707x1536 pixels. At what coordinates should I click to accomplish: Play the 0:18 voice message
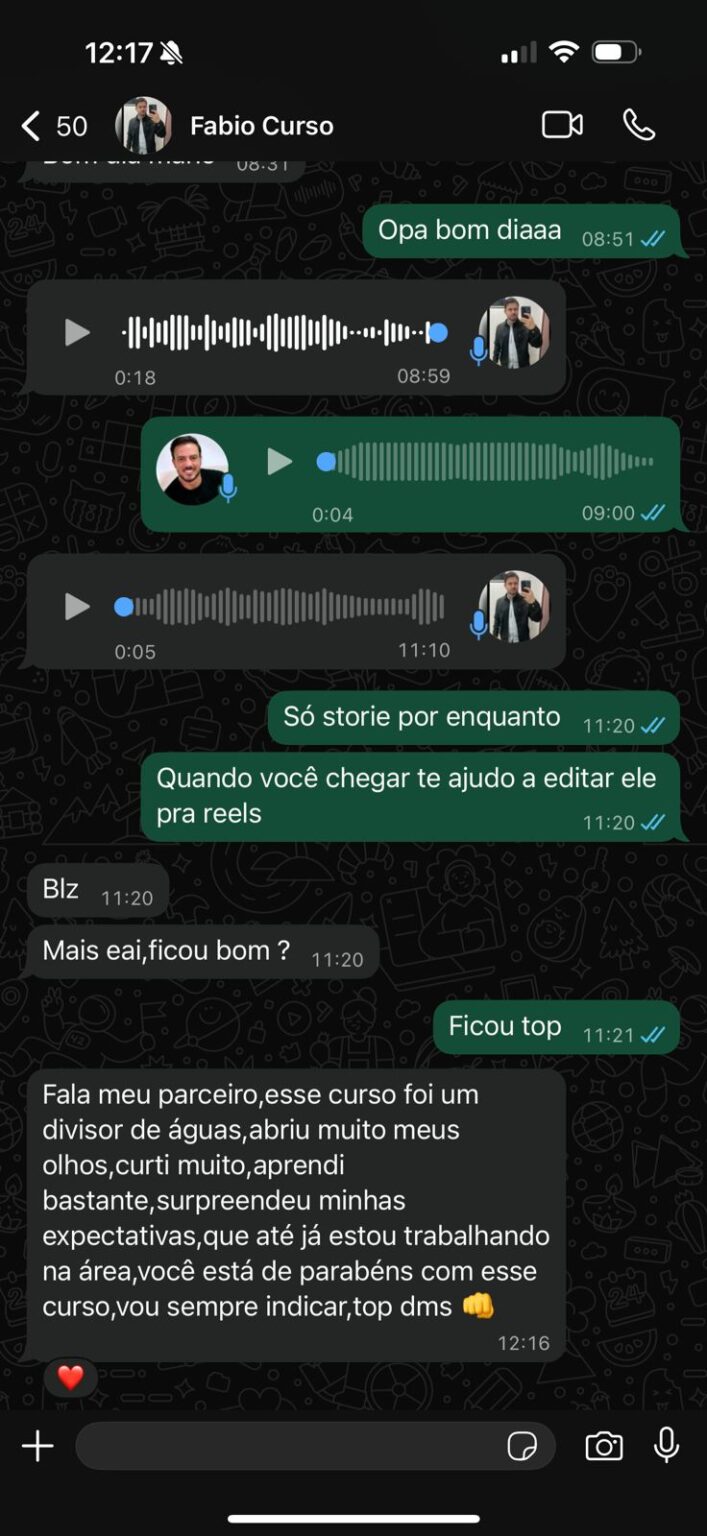(77, 333)
